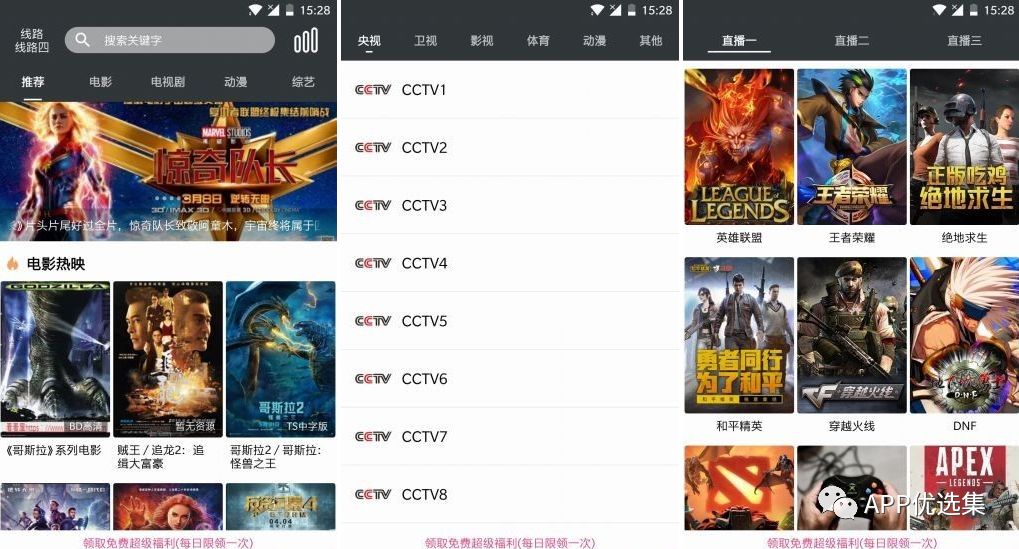1019x549 pixels.
Task: Select the 卫视 channel tab
Action: [x=425, y=41]
